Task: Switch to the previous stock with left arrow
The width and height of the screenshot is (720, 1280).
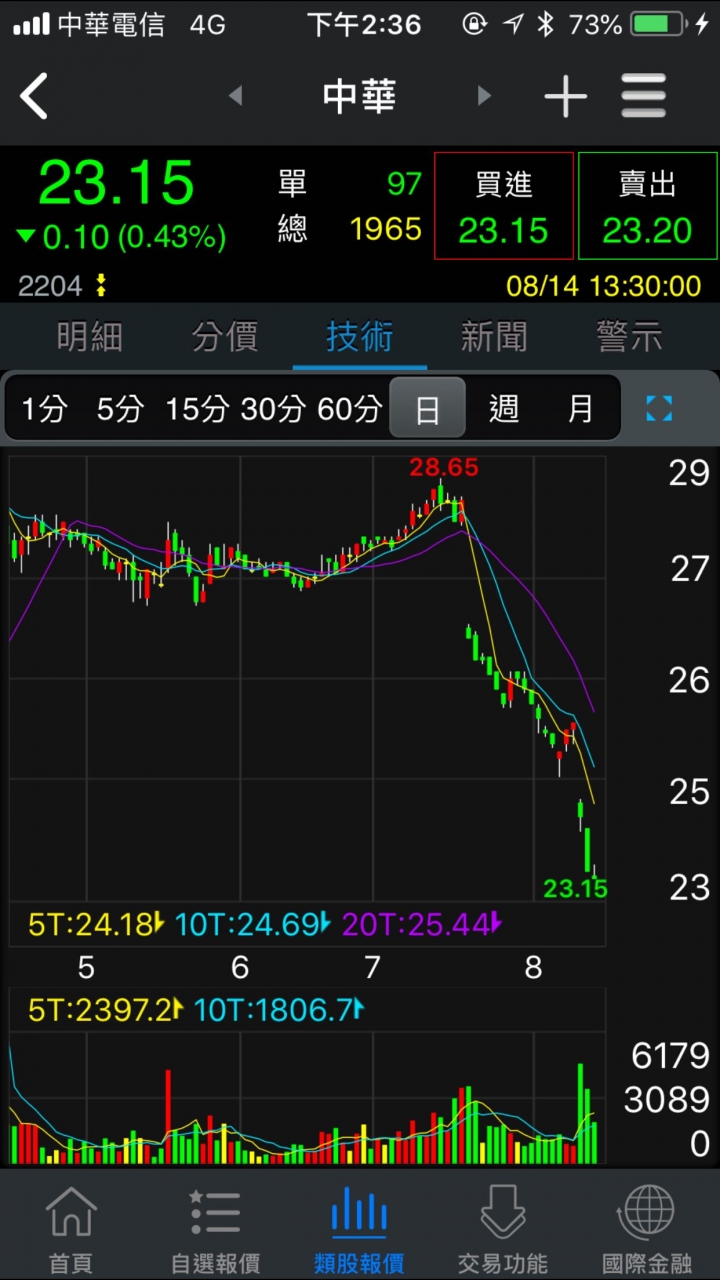Action: 236,96
